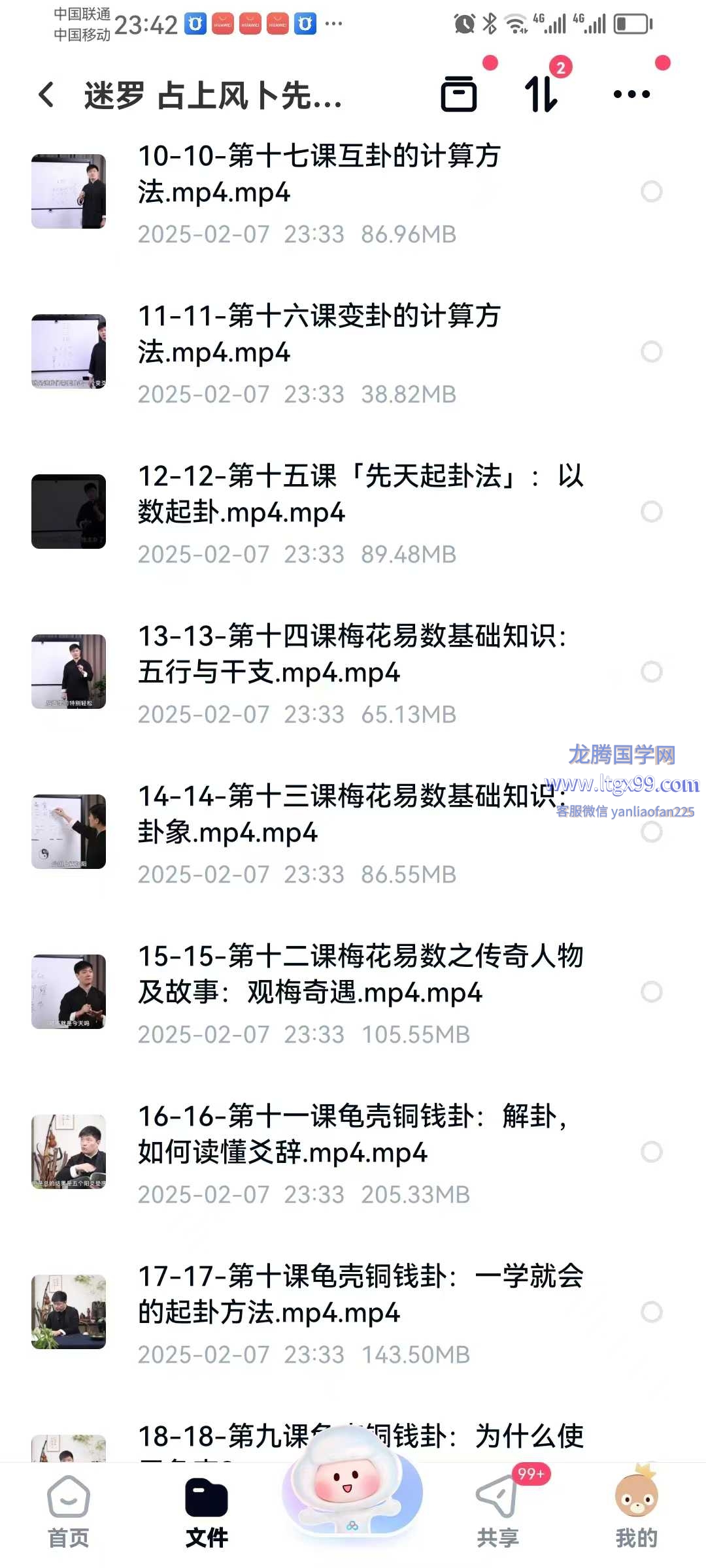Open the archive box icon in header
Image resolution: width=706 pixels, height=1568 pixels.
(459, 94)
